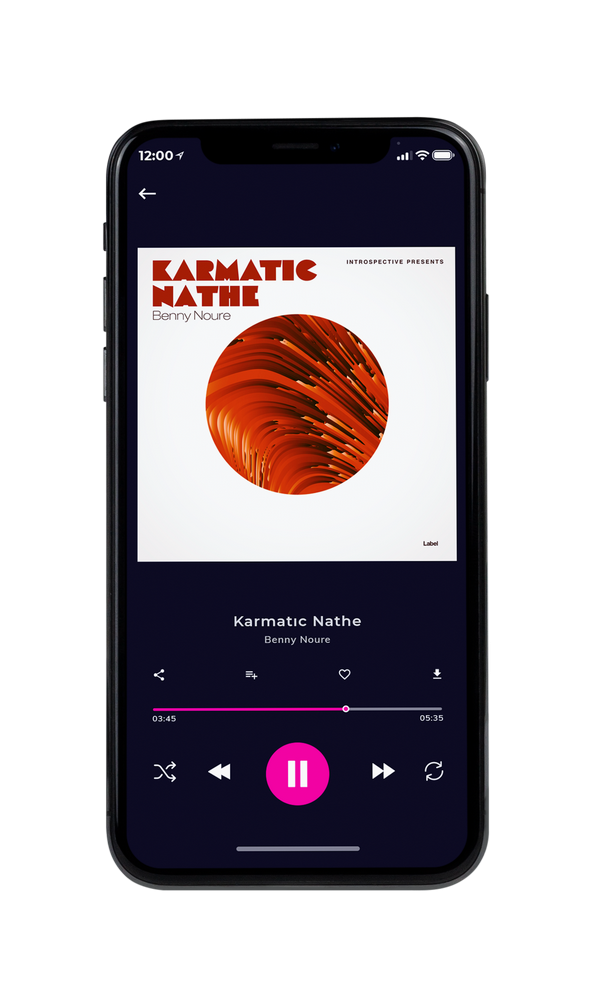Share the song Karmatic Nathe
The height and width of the screenshot is (1000, 600).
tap(159, 675)
